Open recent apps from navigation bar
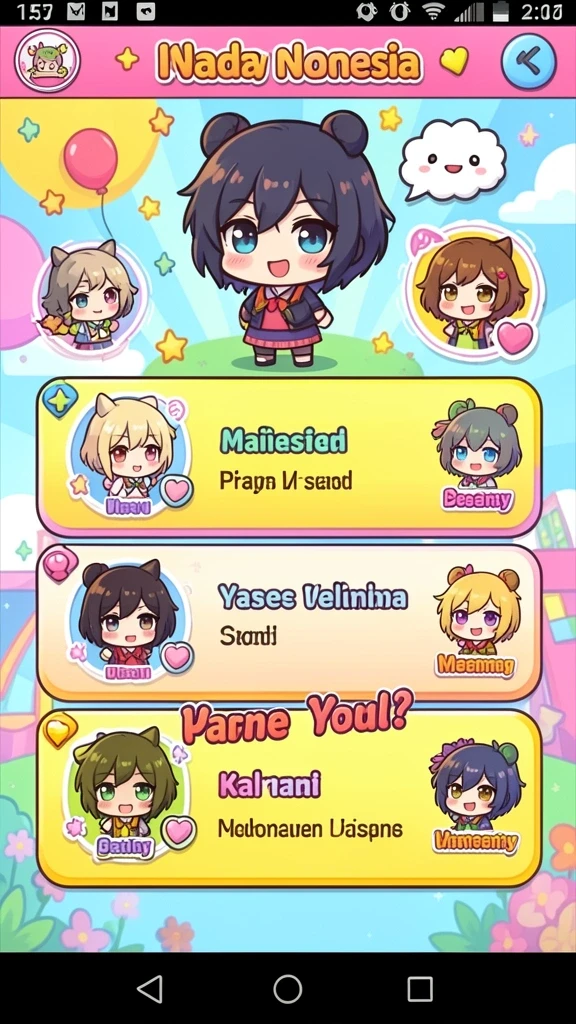This screenshot has width=576, height=1024. [x=420, y=989]
